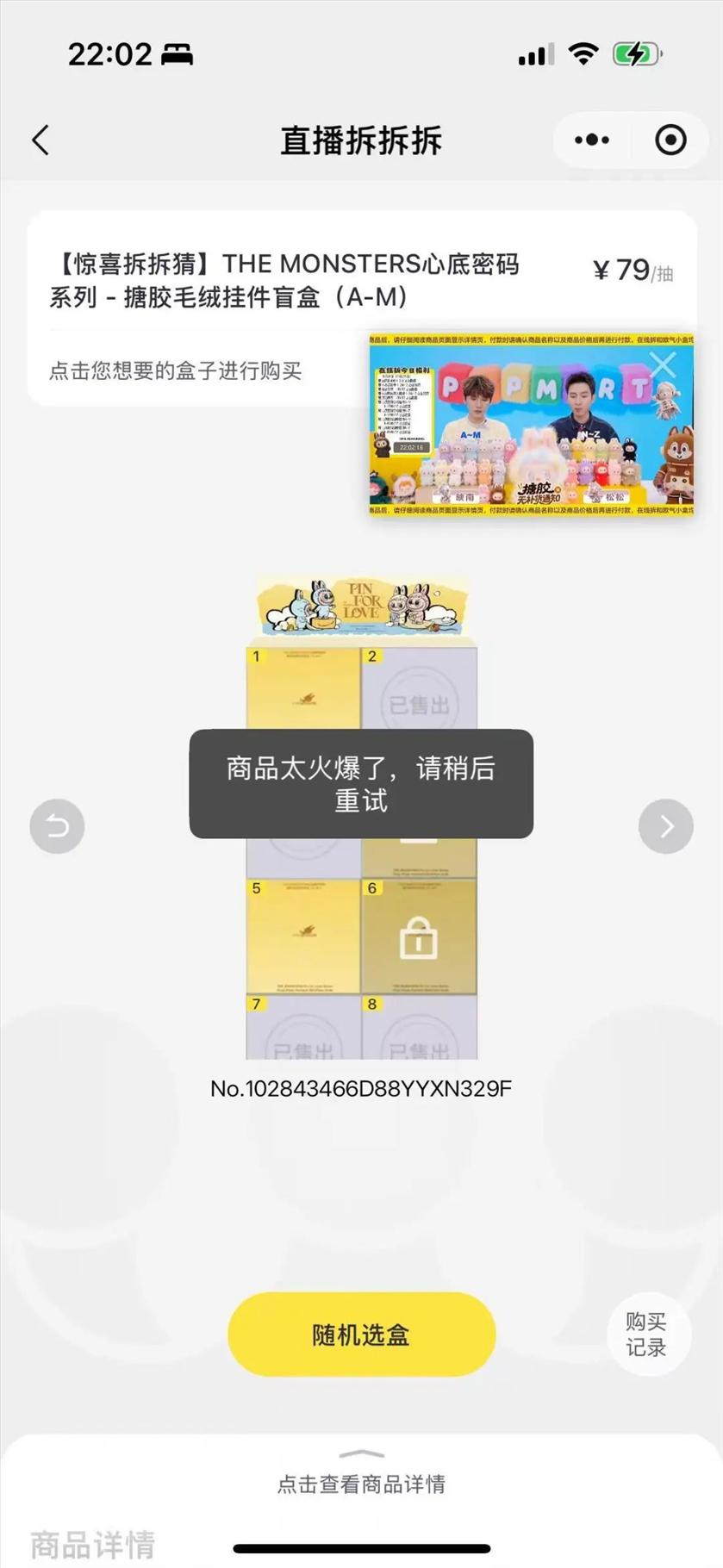Screen dimensions: 723x1568
Task: Go to the next box set
Action: 665,826
